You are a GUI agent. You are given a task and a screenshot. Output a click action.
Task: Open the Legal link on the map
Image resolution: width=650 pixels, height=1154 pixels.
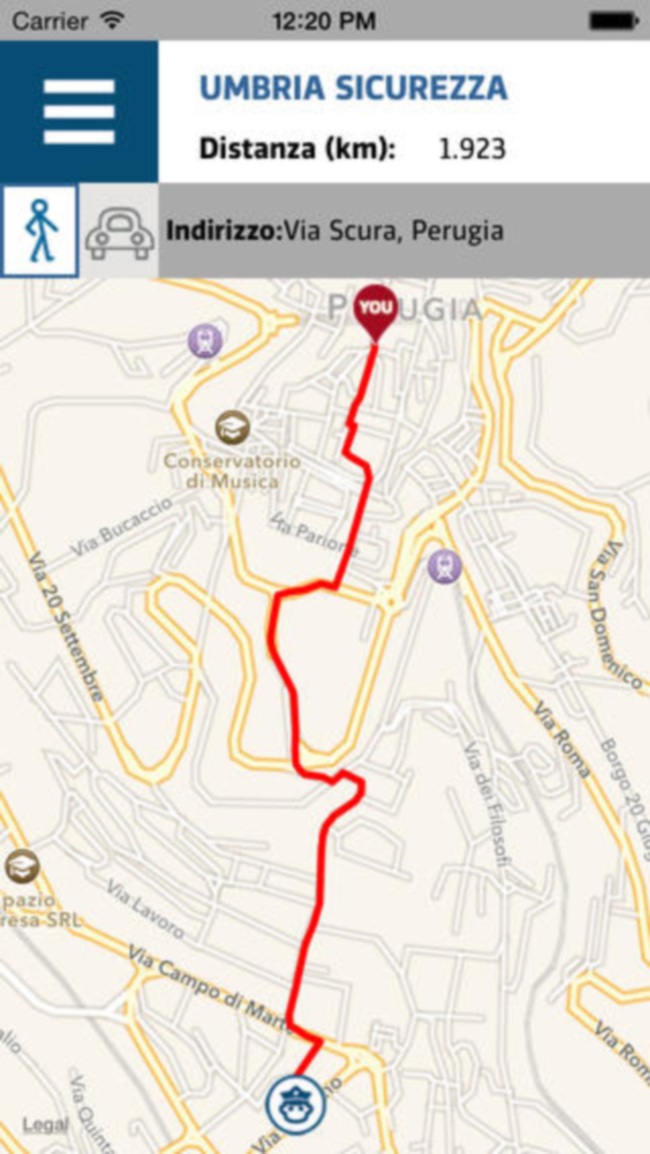click(44, 1125)
